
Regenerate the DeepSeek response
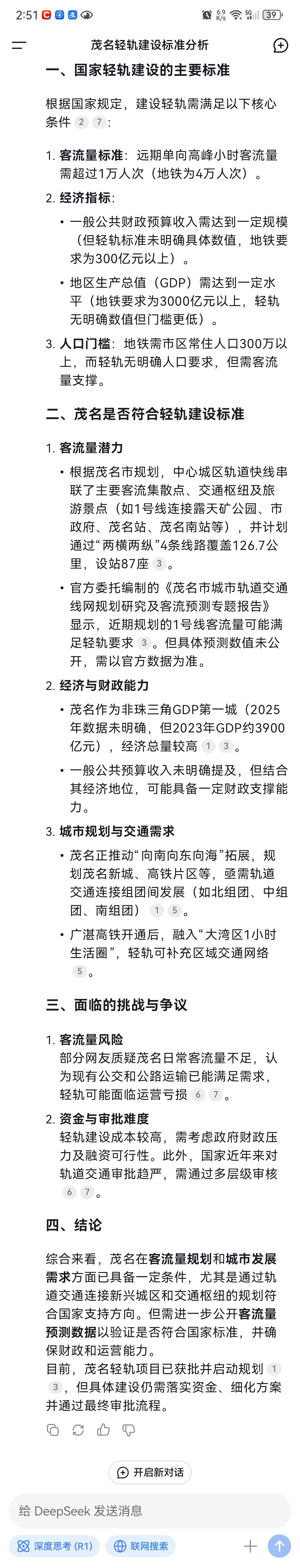tap(78, 1430)
